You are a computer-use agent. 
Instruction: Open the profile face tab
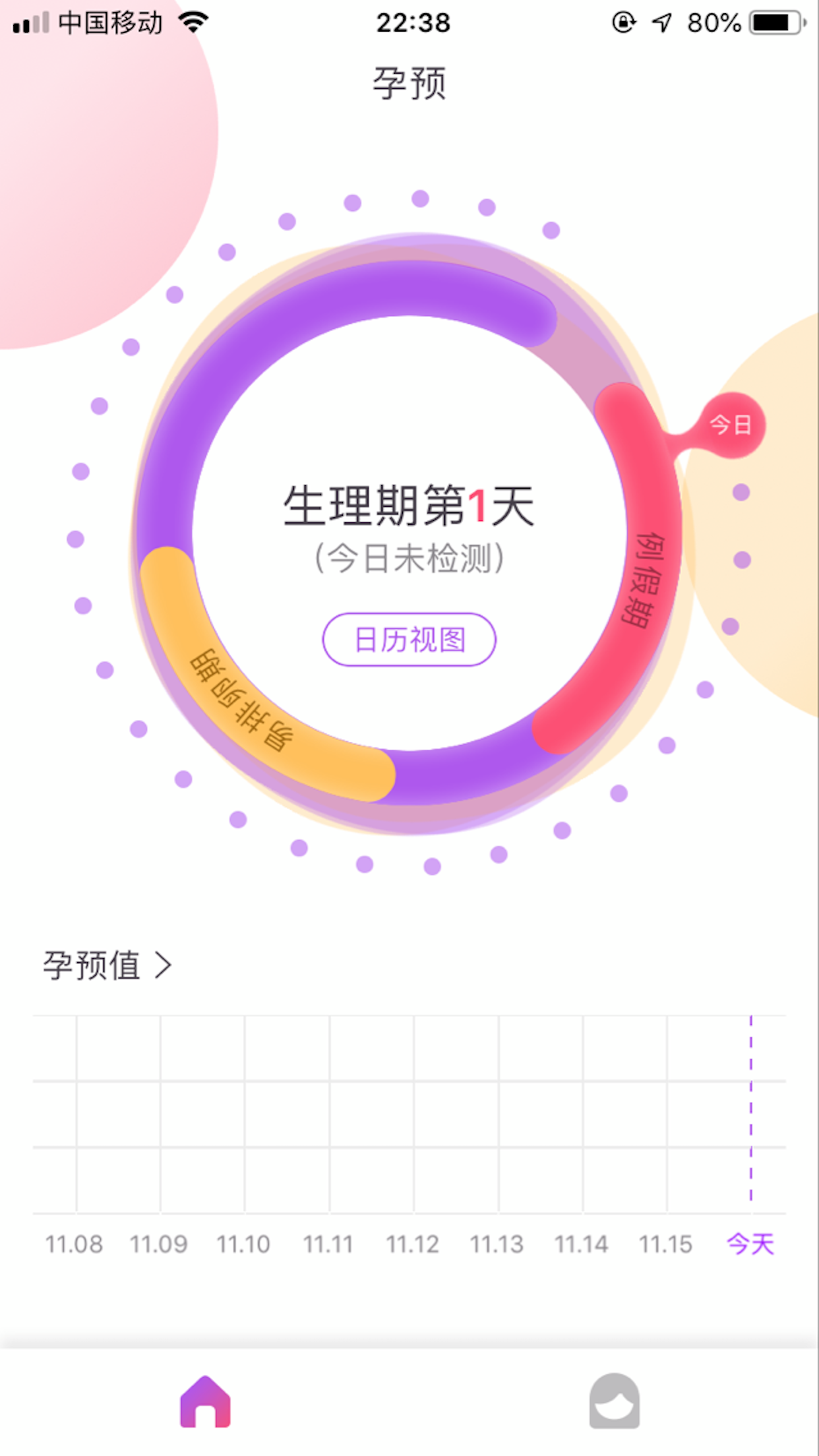tap(614, 1401)
